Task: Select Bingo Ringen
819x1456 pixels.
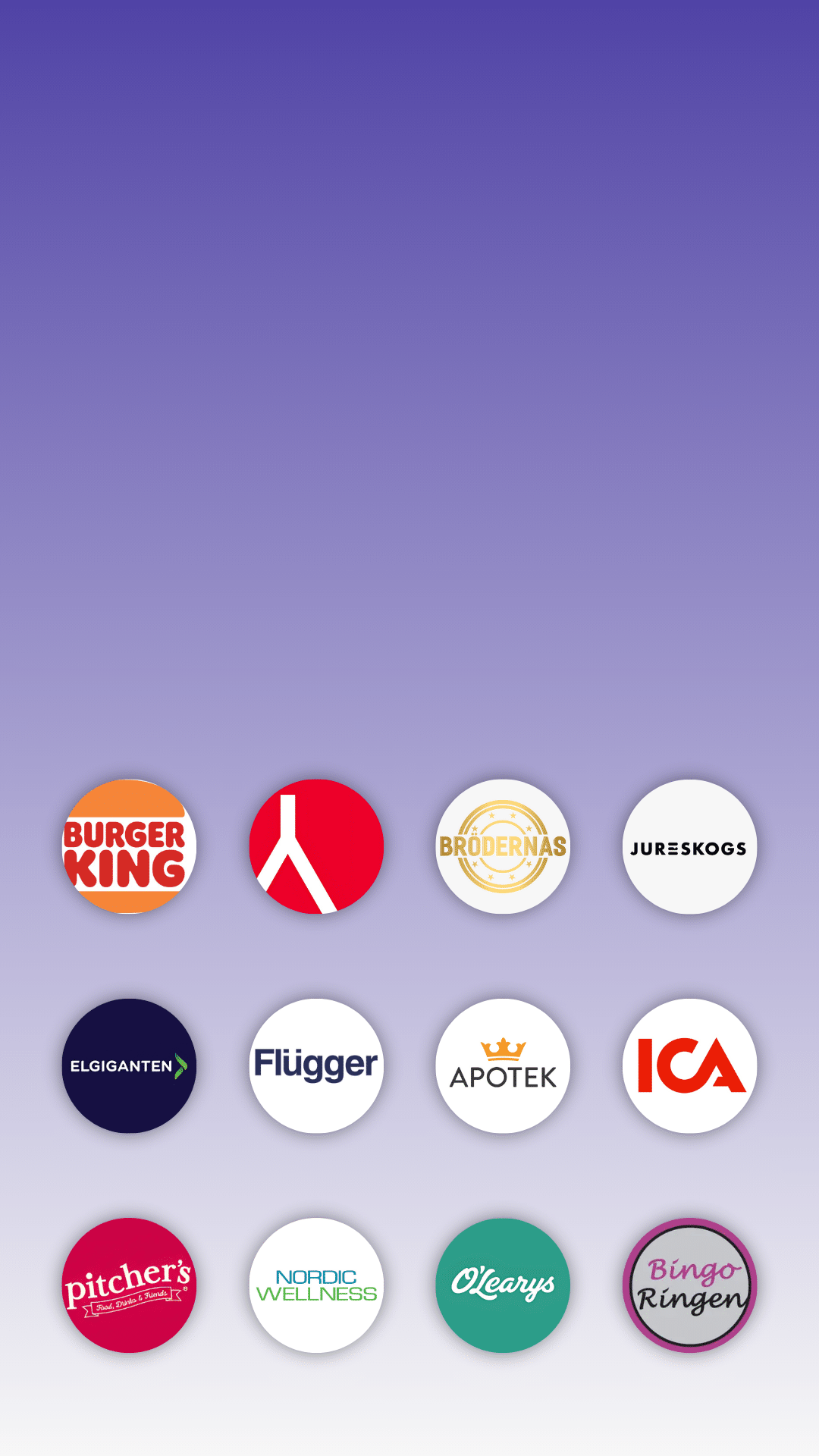Action: pos(690,1285)
